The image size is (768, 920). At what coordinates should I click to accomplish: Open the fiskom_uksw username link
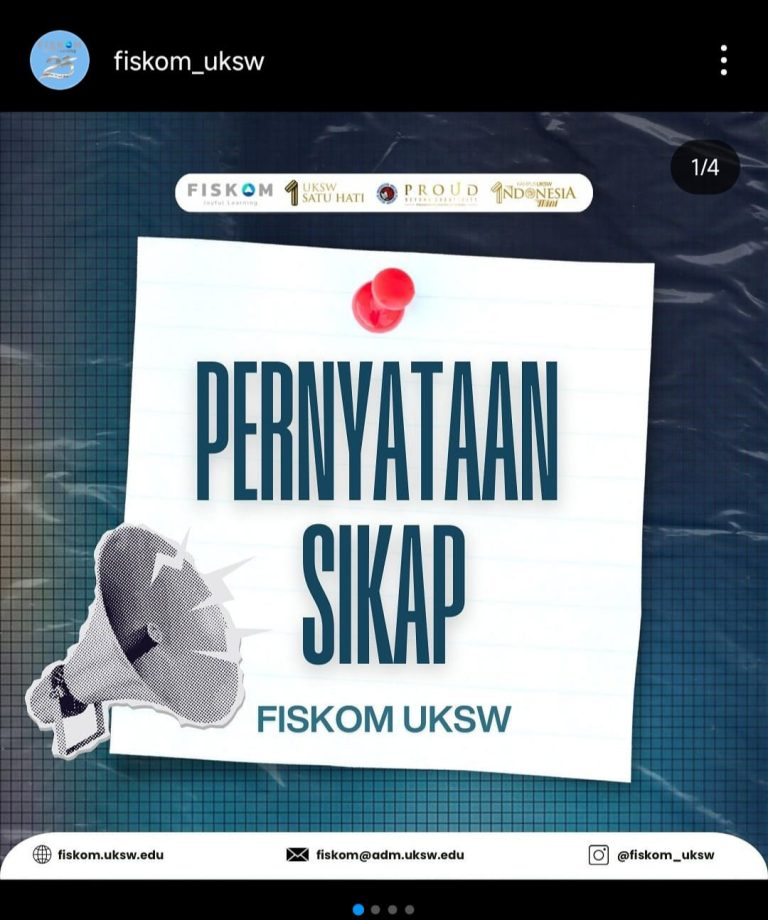pos(189,61)
